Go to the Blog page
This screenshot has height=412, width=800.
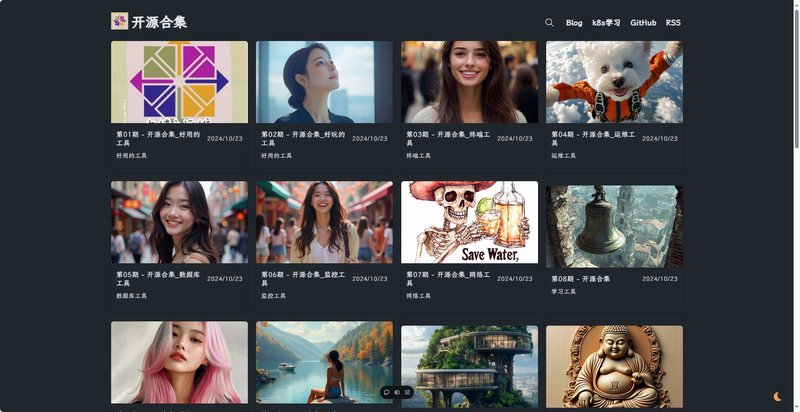pos(574,22)
